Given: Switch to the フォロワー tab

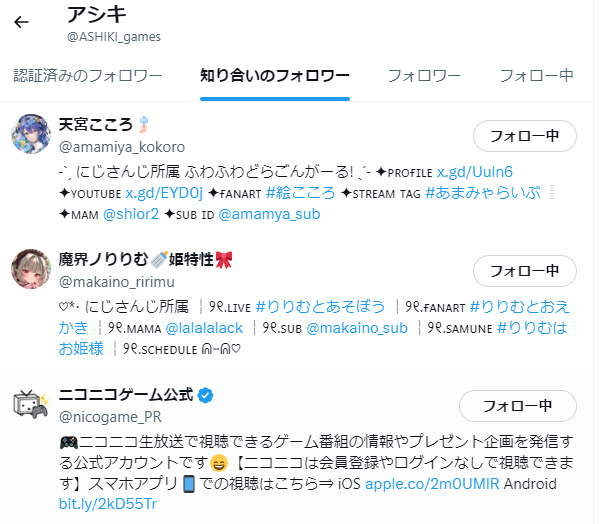Looking at the screenshot, I should [424, 75].
